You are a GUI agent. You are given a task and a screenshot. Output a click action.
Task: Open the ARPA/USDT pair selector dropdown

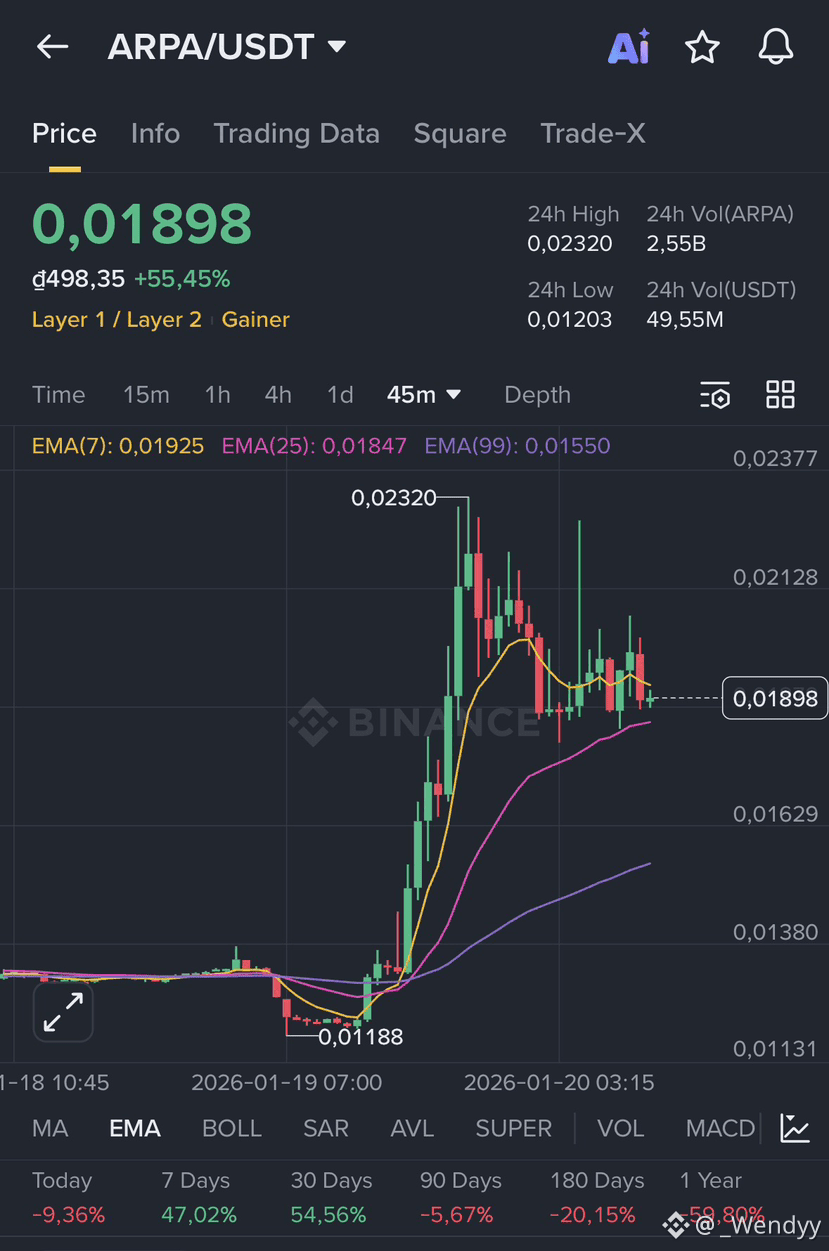[228, 46]
